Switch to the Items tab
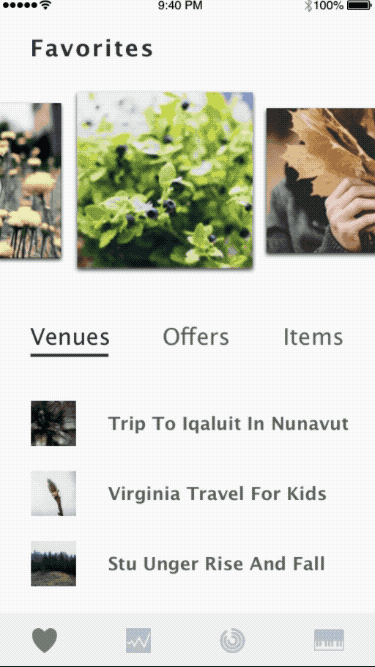The image size is (375, 667). [x=313, y=337]
